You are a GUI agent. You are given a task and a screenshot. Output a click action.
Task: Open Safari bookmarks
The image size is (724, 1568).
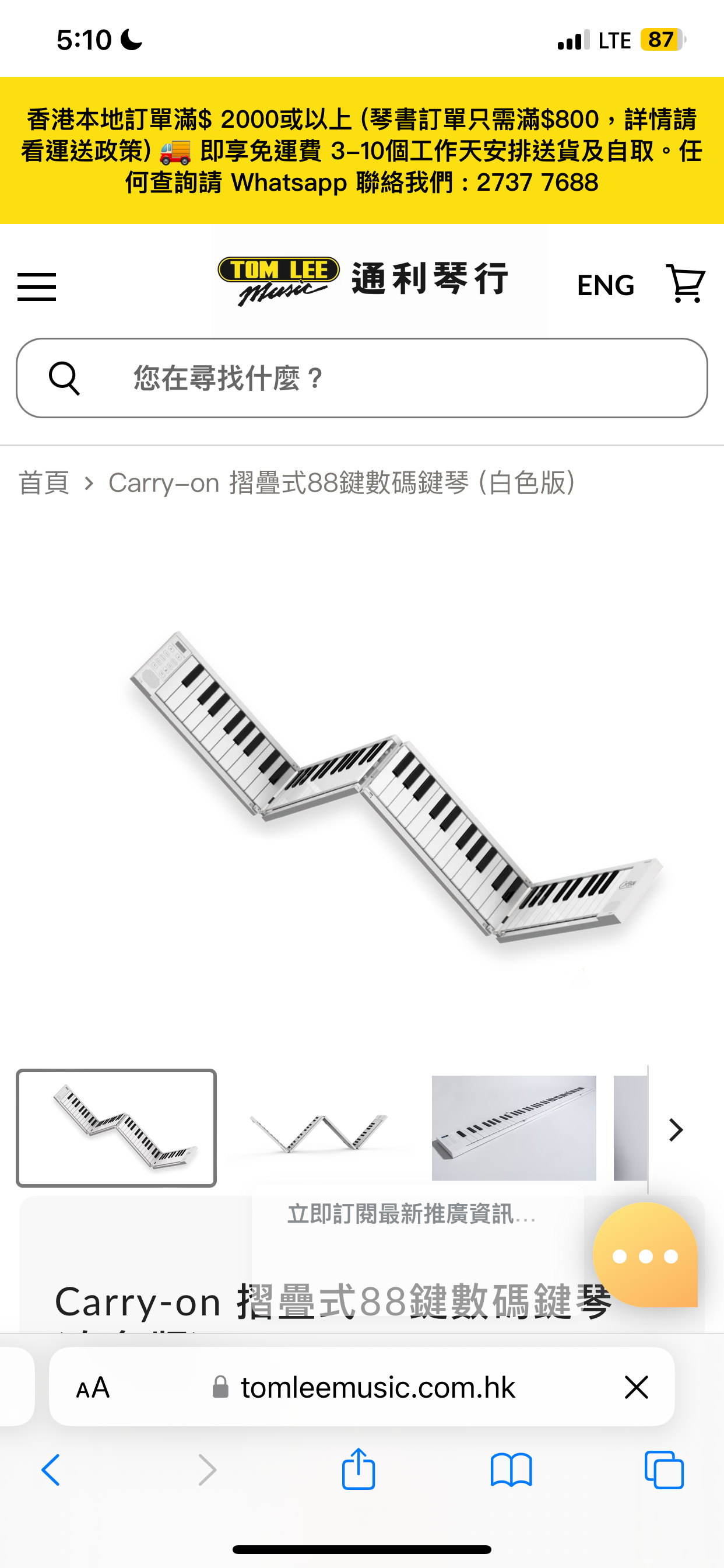point(511,1470)
